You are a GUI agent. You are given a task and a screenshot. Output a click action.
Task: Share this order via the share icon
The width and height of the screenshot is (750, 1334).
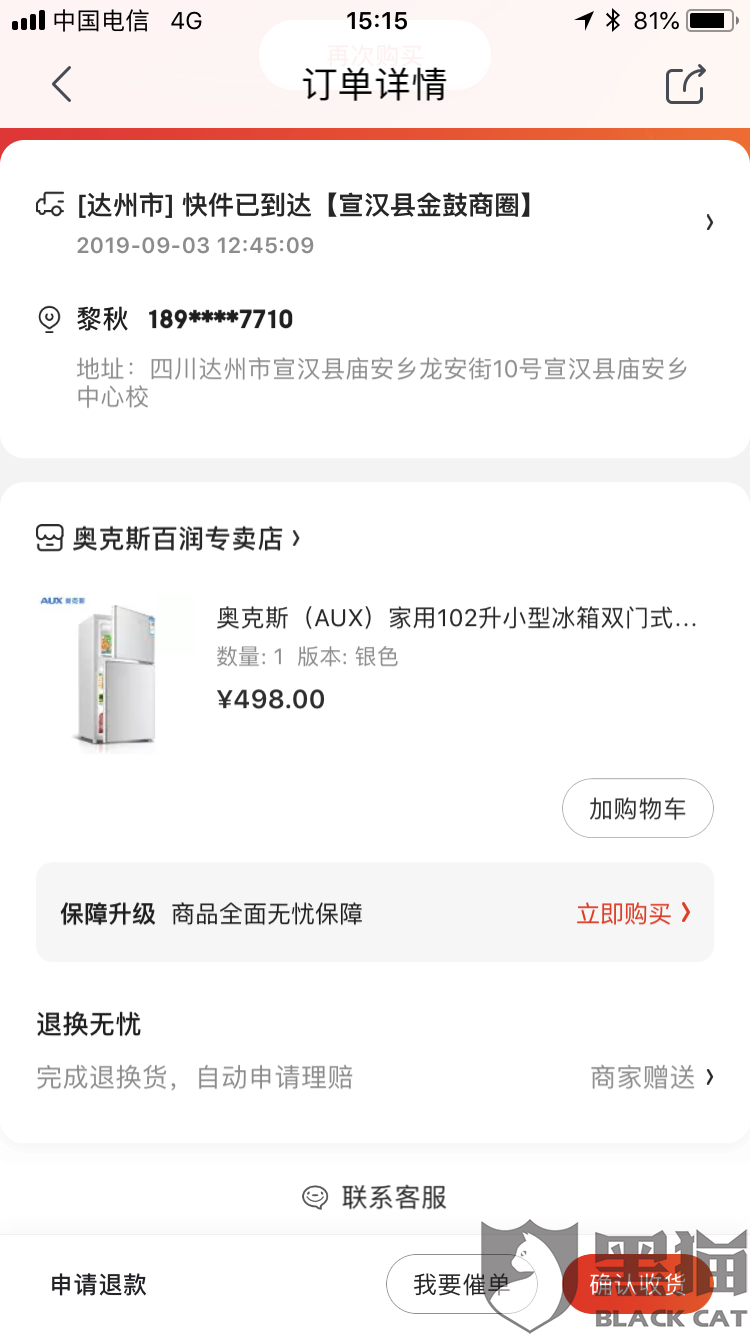click(686, 84)
